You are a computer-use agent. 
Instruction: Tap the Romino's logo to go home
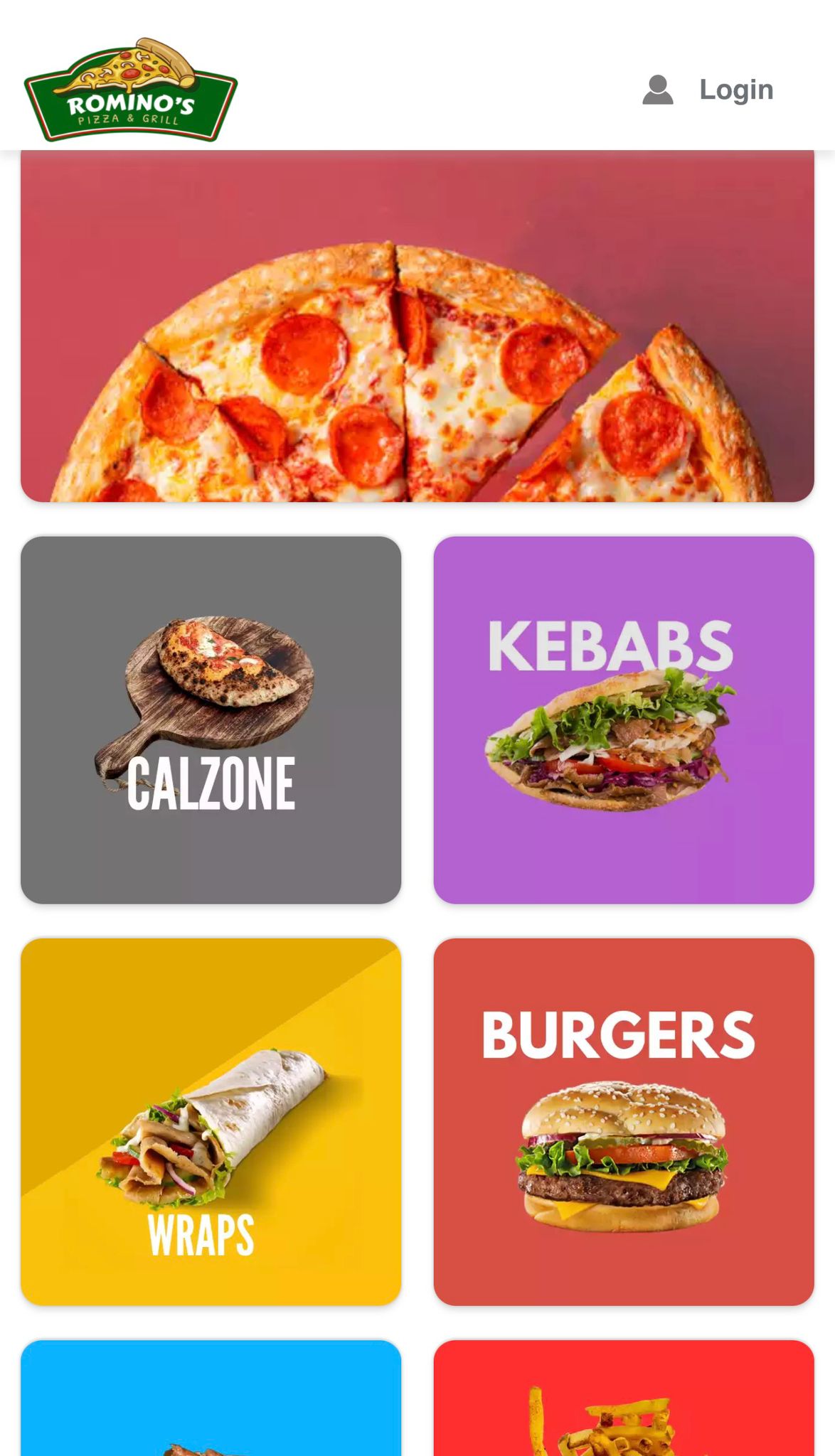(131, 90)
